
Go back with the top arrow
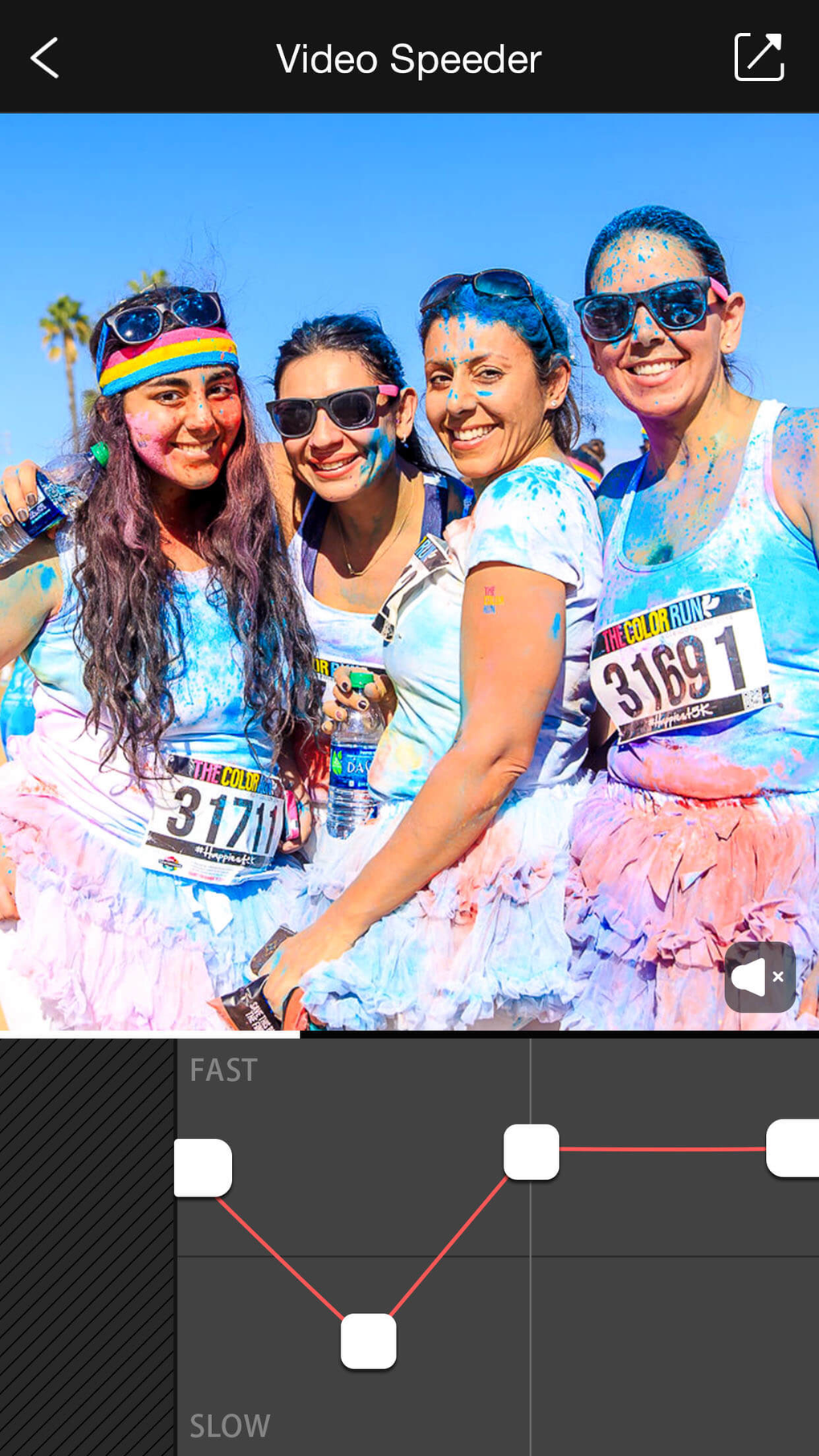pyautogui.click(x=45, y=58)
